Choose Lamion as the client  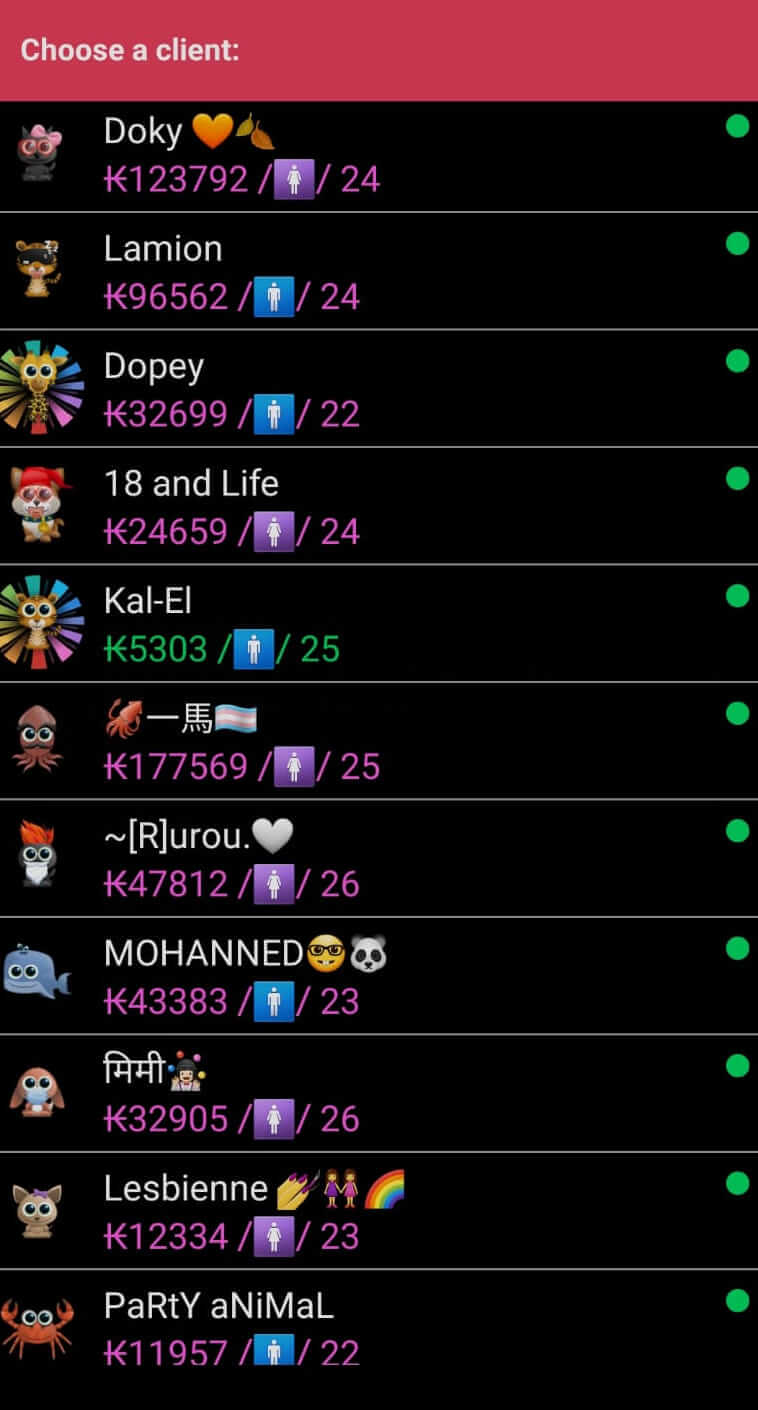379,271
